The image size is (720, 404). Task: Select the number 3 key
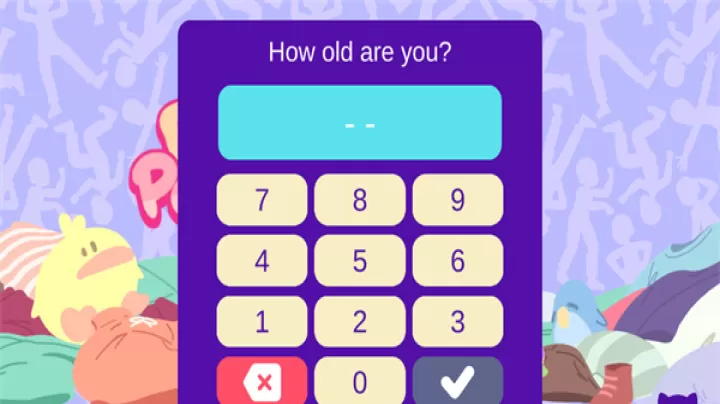[458, 322]
